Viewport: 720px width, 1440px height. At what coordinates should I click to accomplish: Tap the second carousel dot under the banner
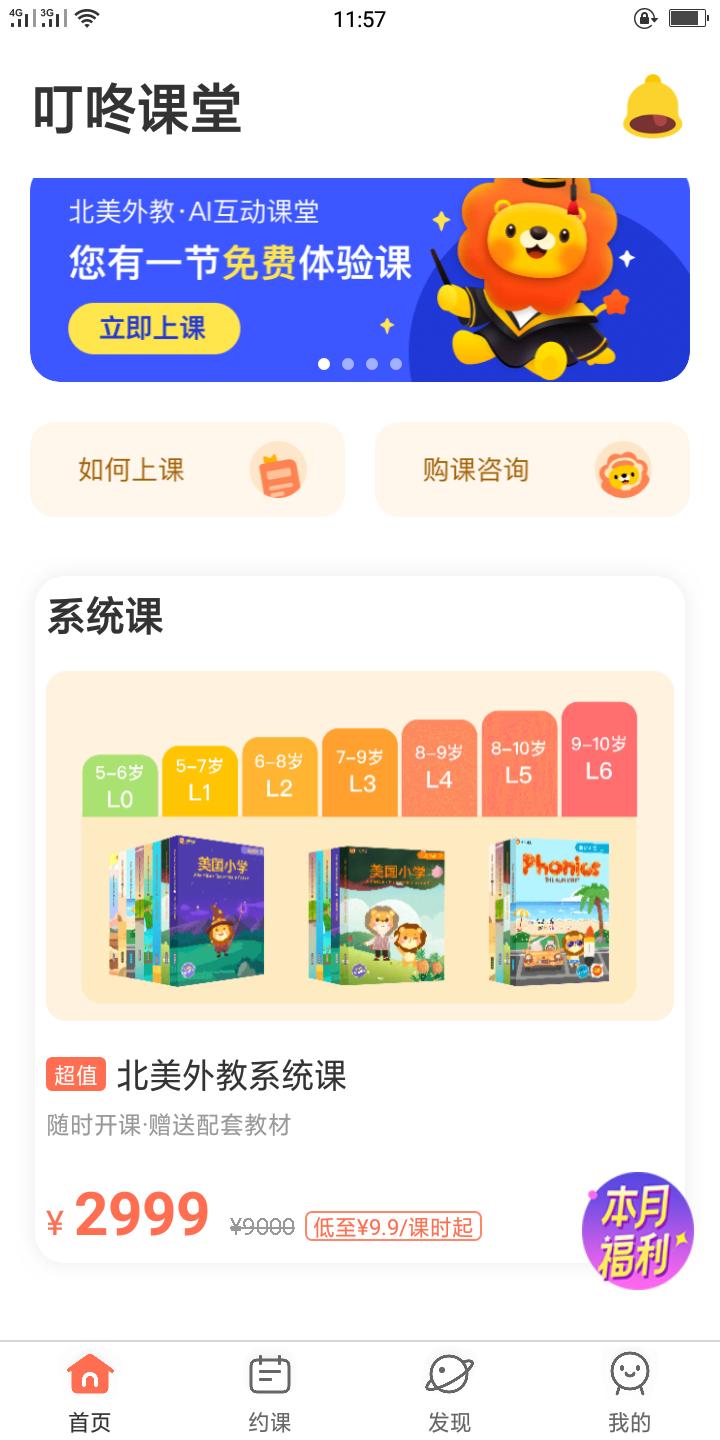[347, 365]
